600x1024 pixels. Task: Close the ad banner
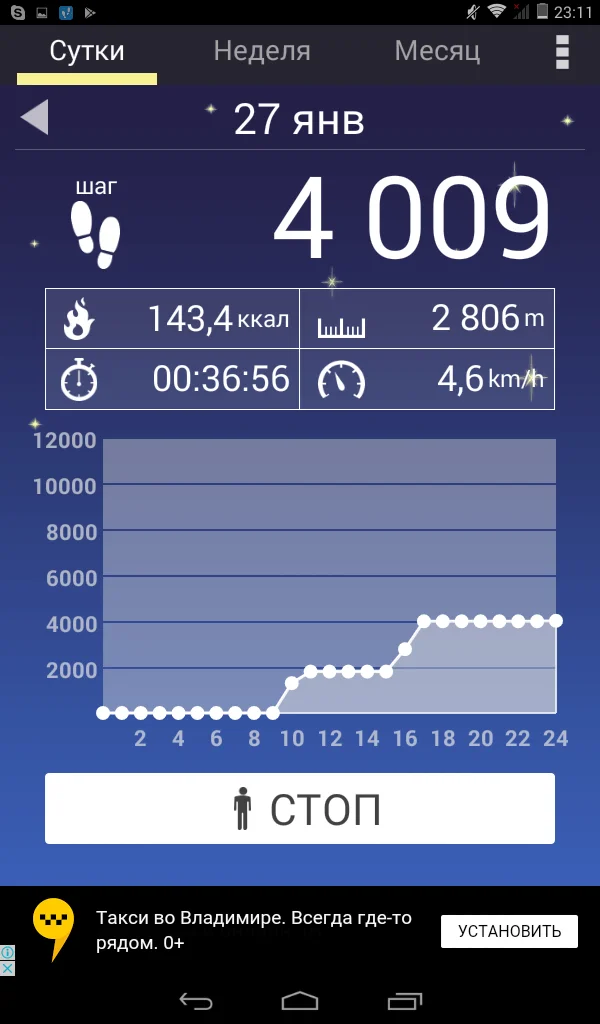[7, 968]
